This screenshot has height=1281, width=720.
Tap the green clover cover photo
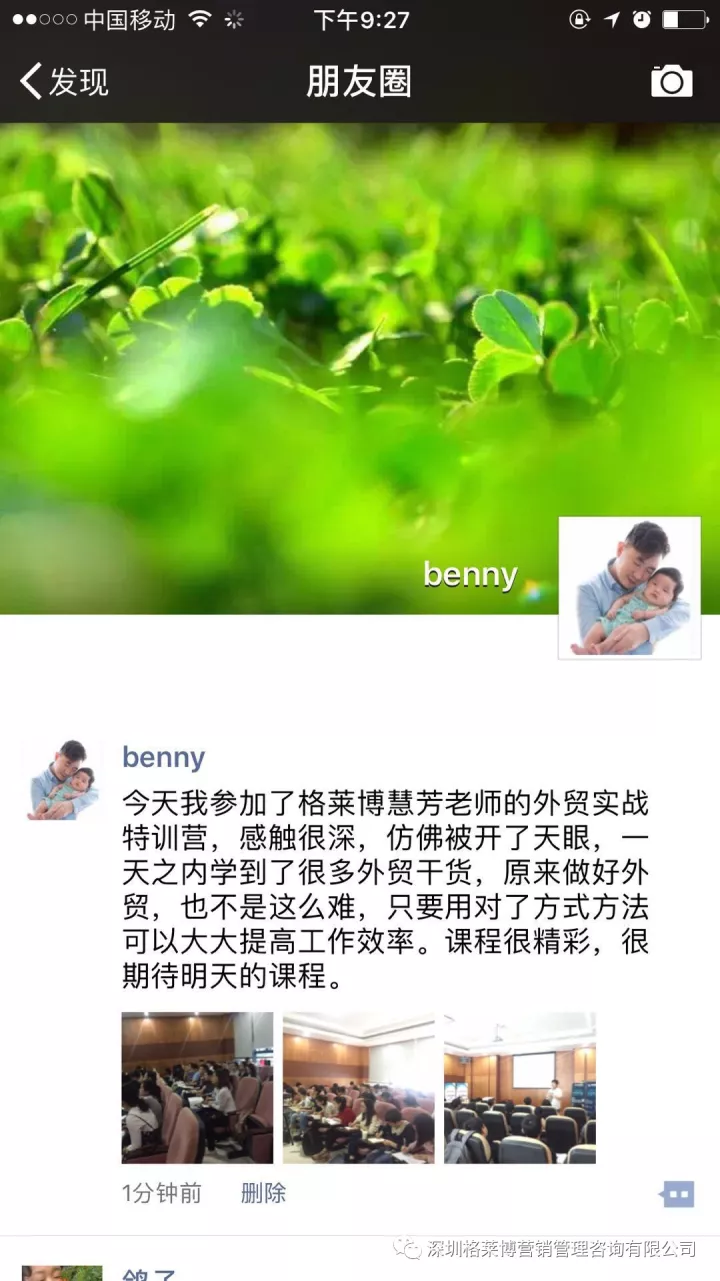pyautogui.click(x=300, y=350)
